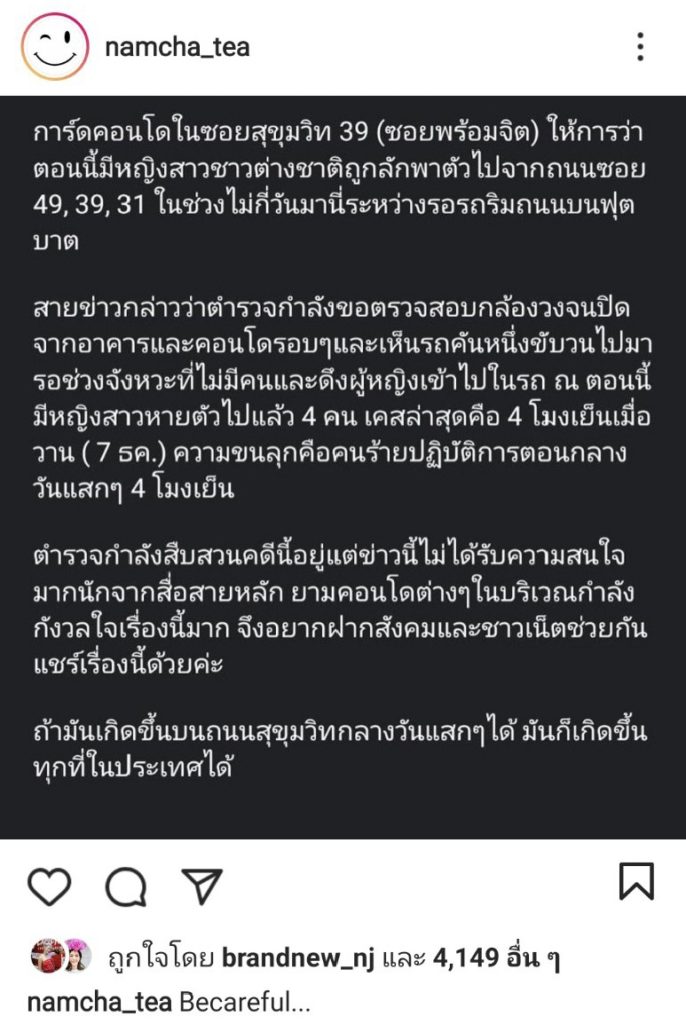
Task: Open the comments on this post
Action: pyautogui.click(x=127, y=883)
